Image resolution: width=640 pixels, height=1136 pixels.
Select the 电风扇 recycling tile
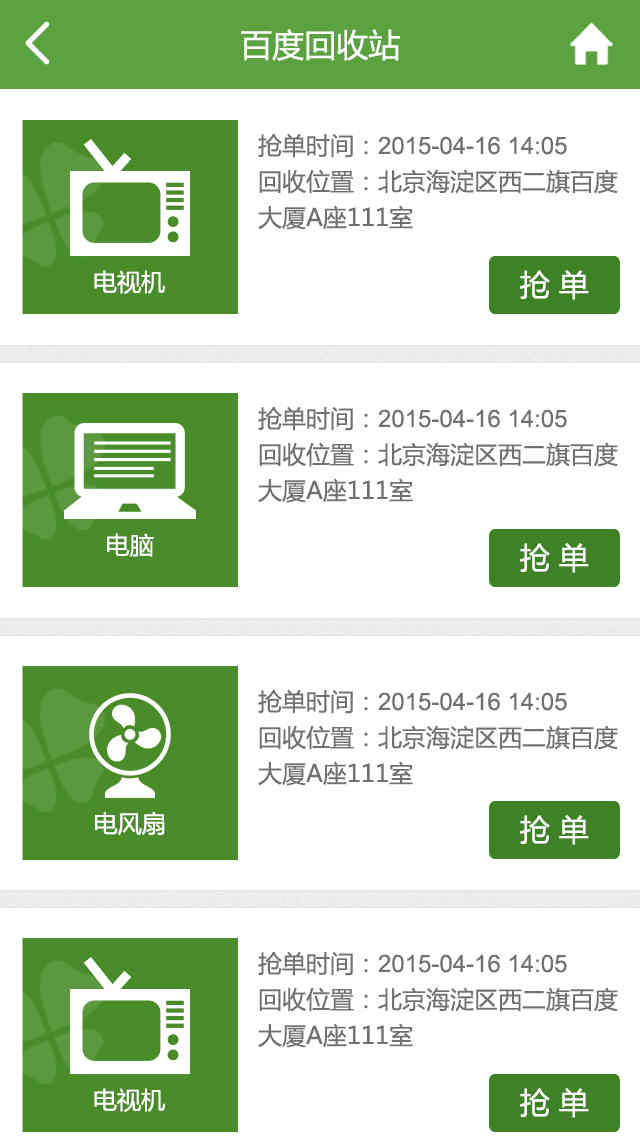click(130, 763)
